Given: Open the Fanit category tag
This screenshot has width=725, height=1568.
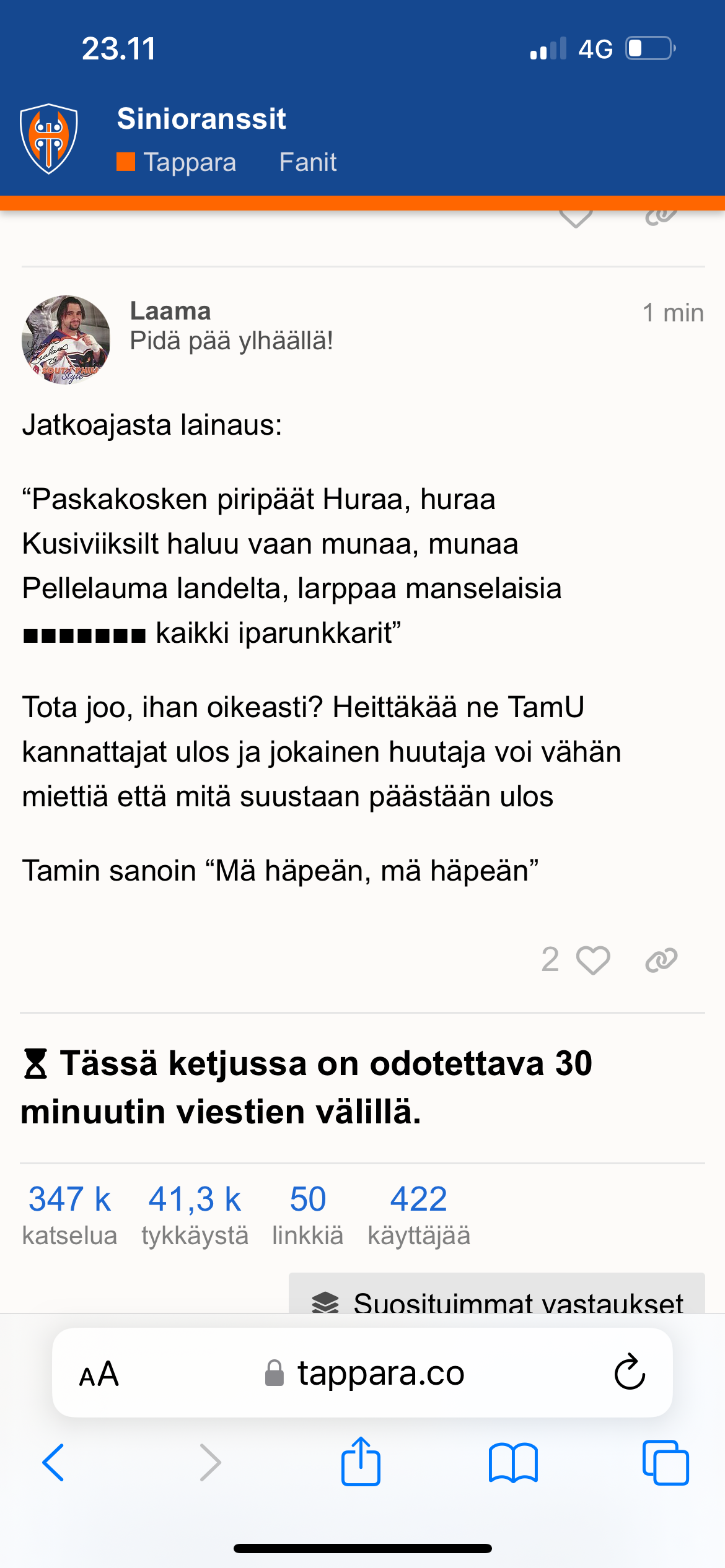Looking at the screenshot, I should point(307,162).
